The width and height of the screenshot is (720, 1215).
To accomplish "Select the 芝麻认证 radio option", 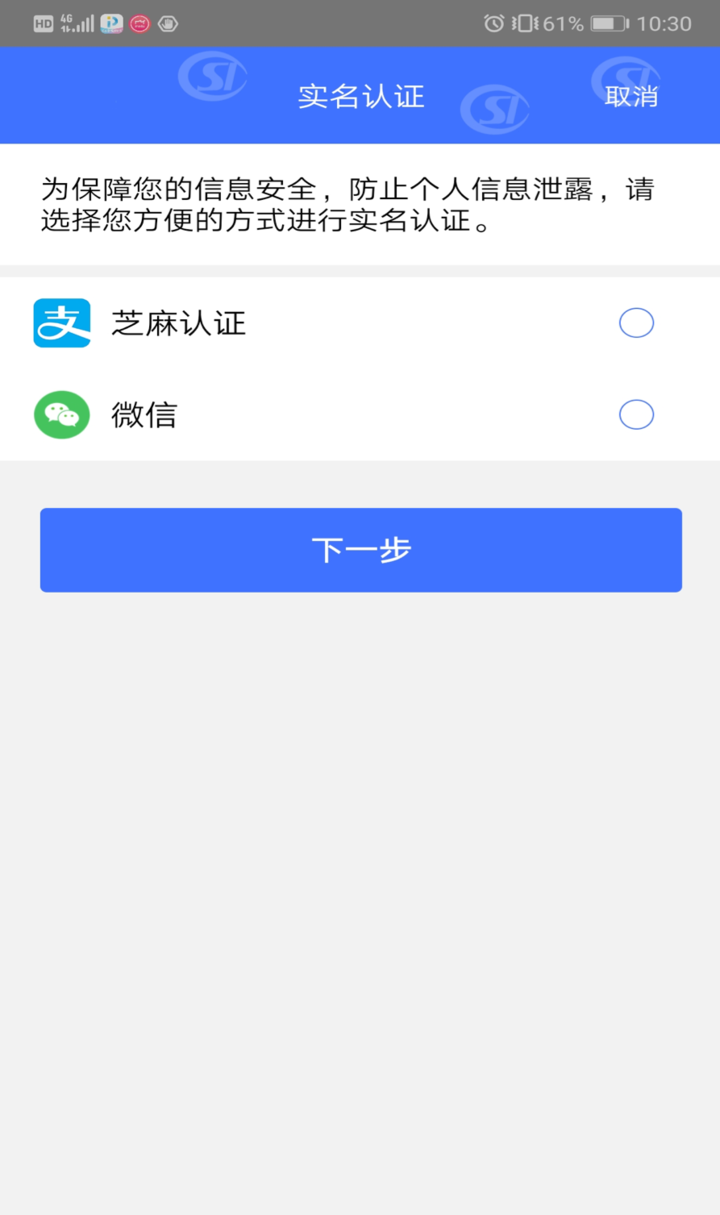I will point(636,323).
